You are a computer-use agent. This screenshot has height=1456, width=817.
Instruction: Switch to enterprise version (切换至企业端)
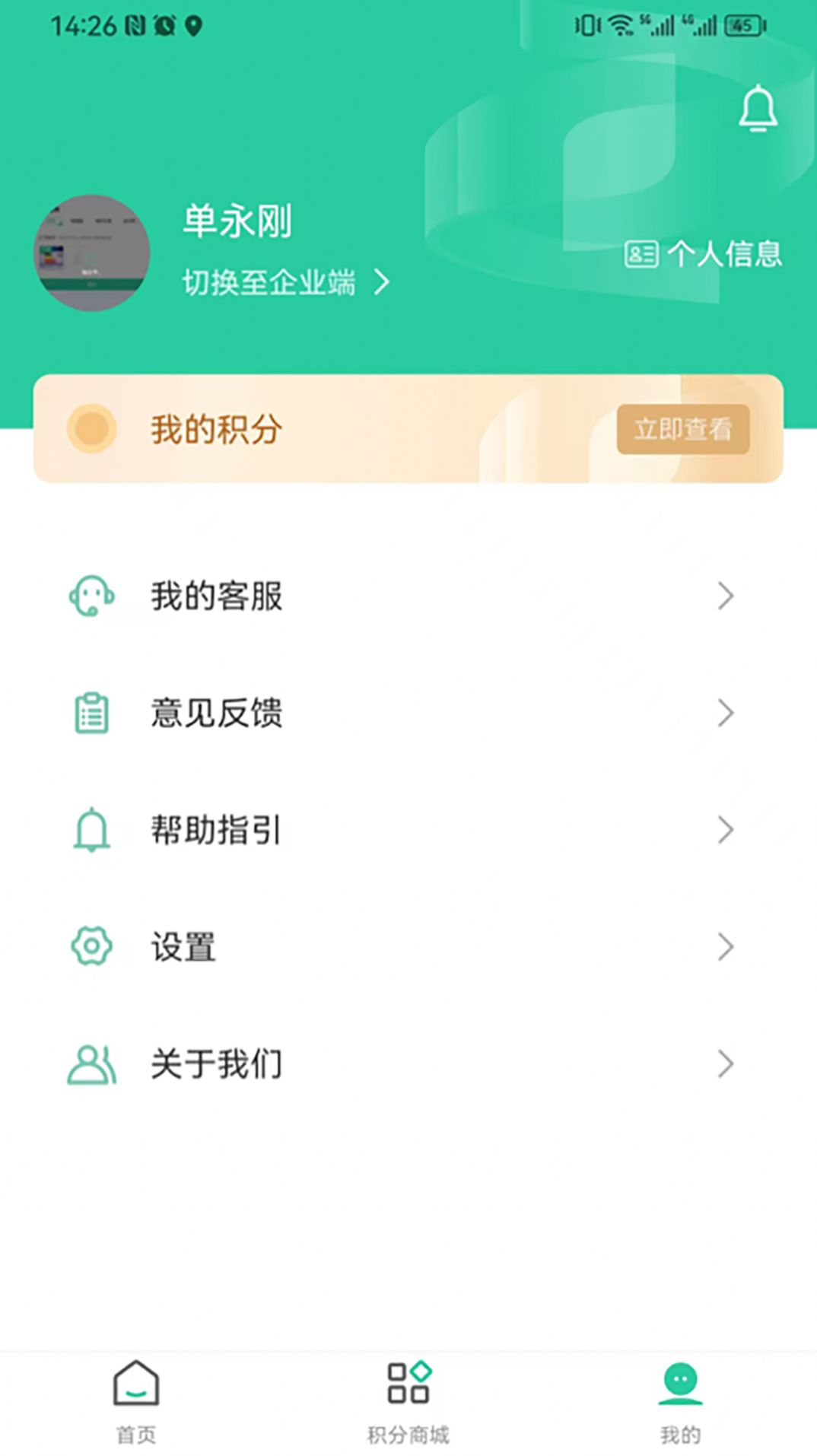[x=285, y=283]
